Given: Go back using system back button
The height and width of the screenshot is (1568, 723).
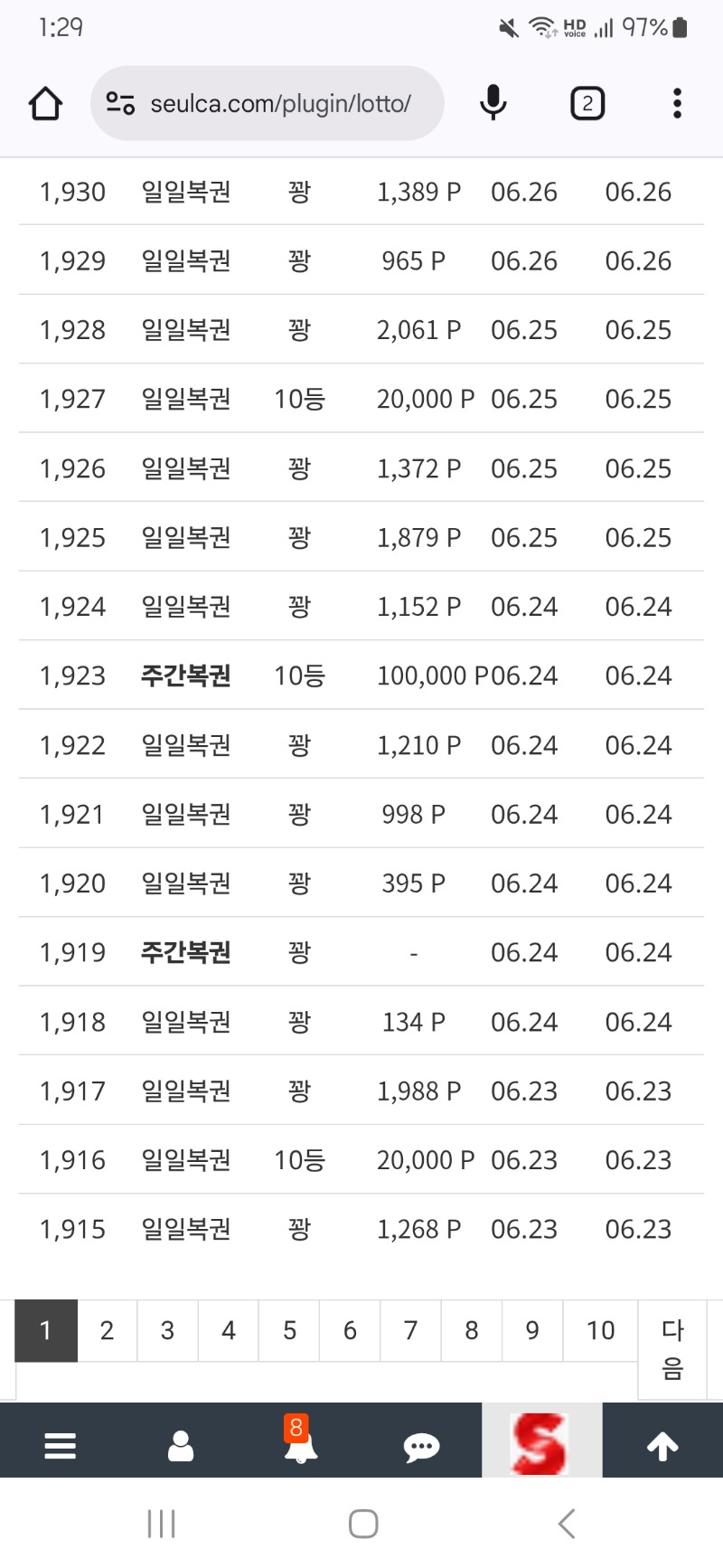Looking at the screenshot, I should click(567, 1524).
